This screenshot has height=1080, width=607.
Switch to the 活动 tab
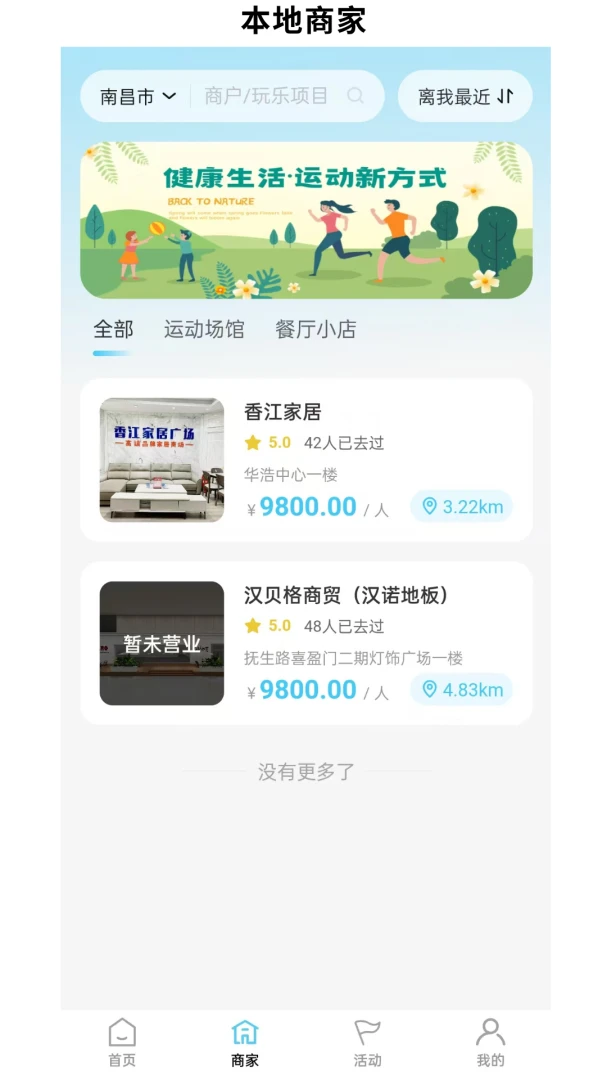coord(367,1043)
